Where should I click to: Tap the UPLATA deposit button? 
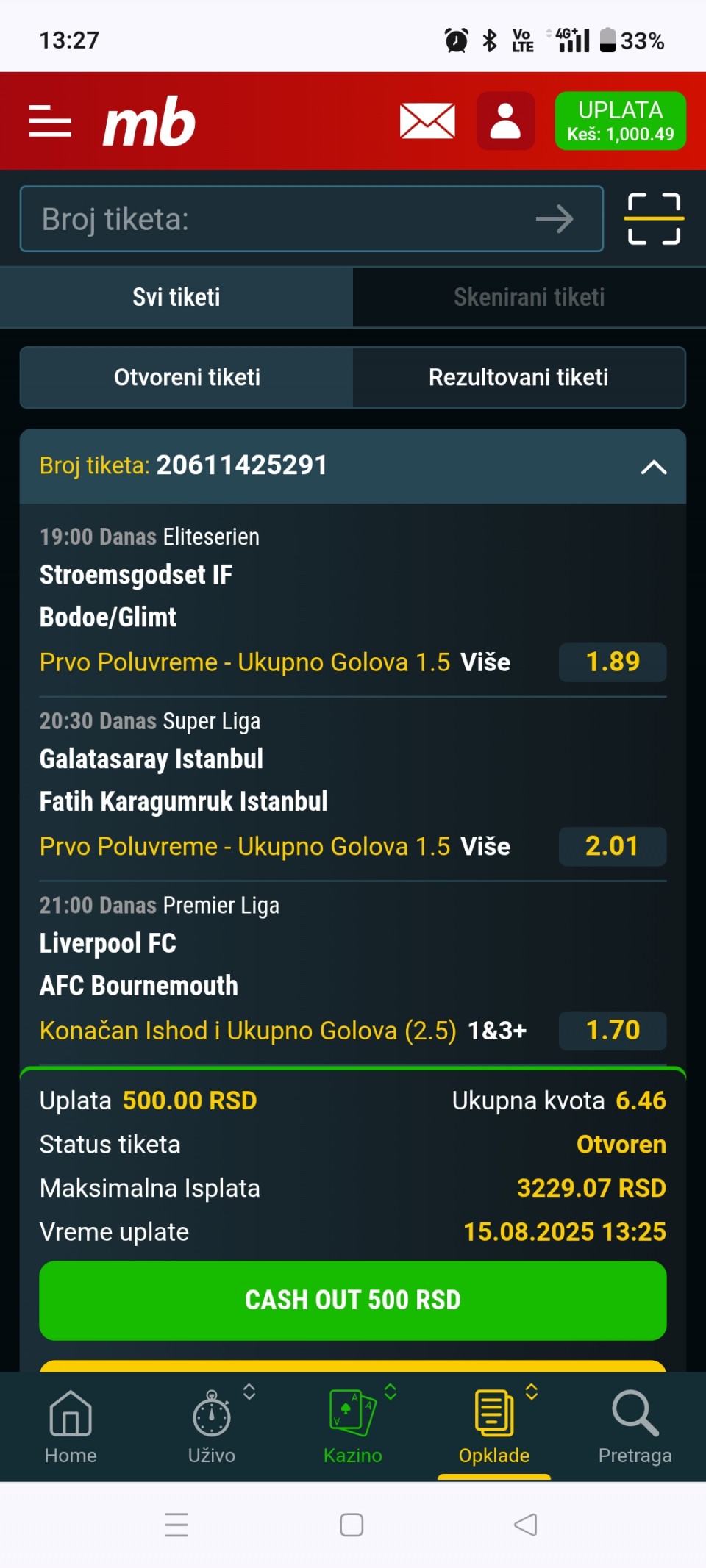click(x=620, y=121)
